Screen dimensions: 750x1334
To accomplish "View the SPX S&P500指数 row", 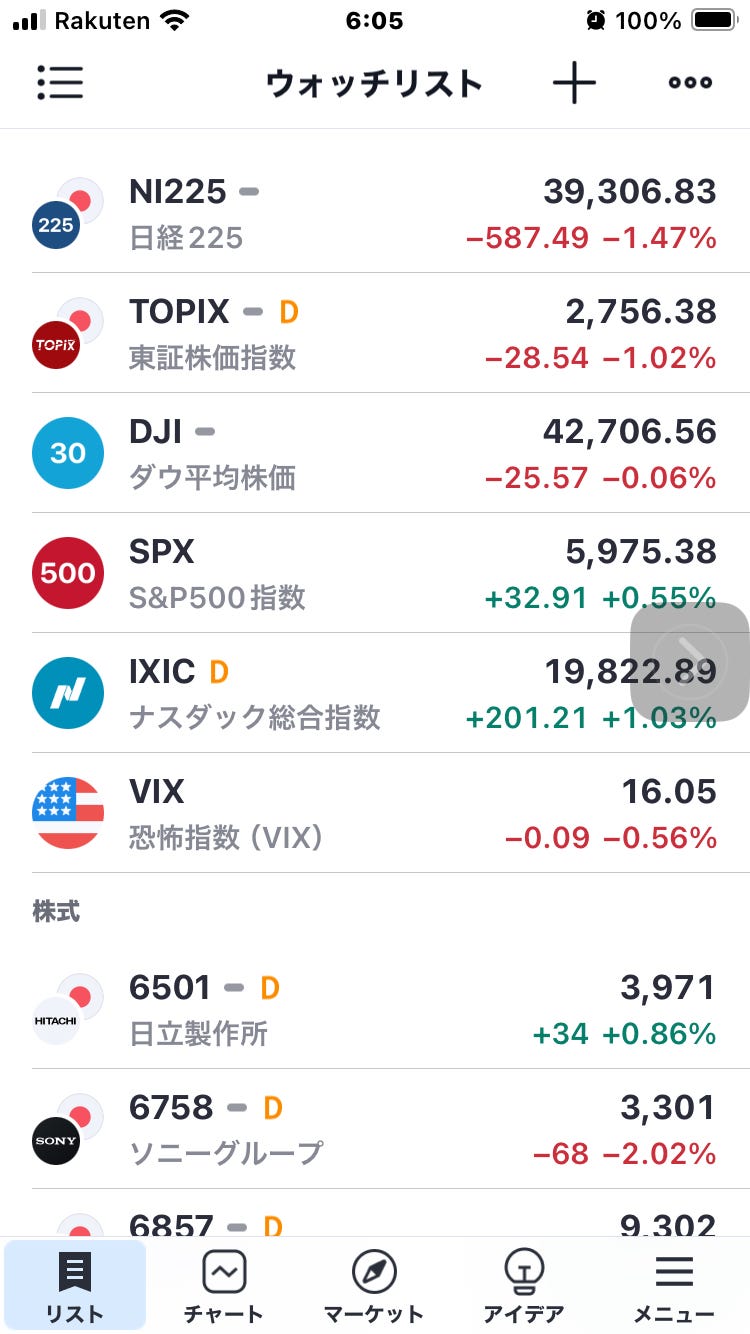I will 375,573.
